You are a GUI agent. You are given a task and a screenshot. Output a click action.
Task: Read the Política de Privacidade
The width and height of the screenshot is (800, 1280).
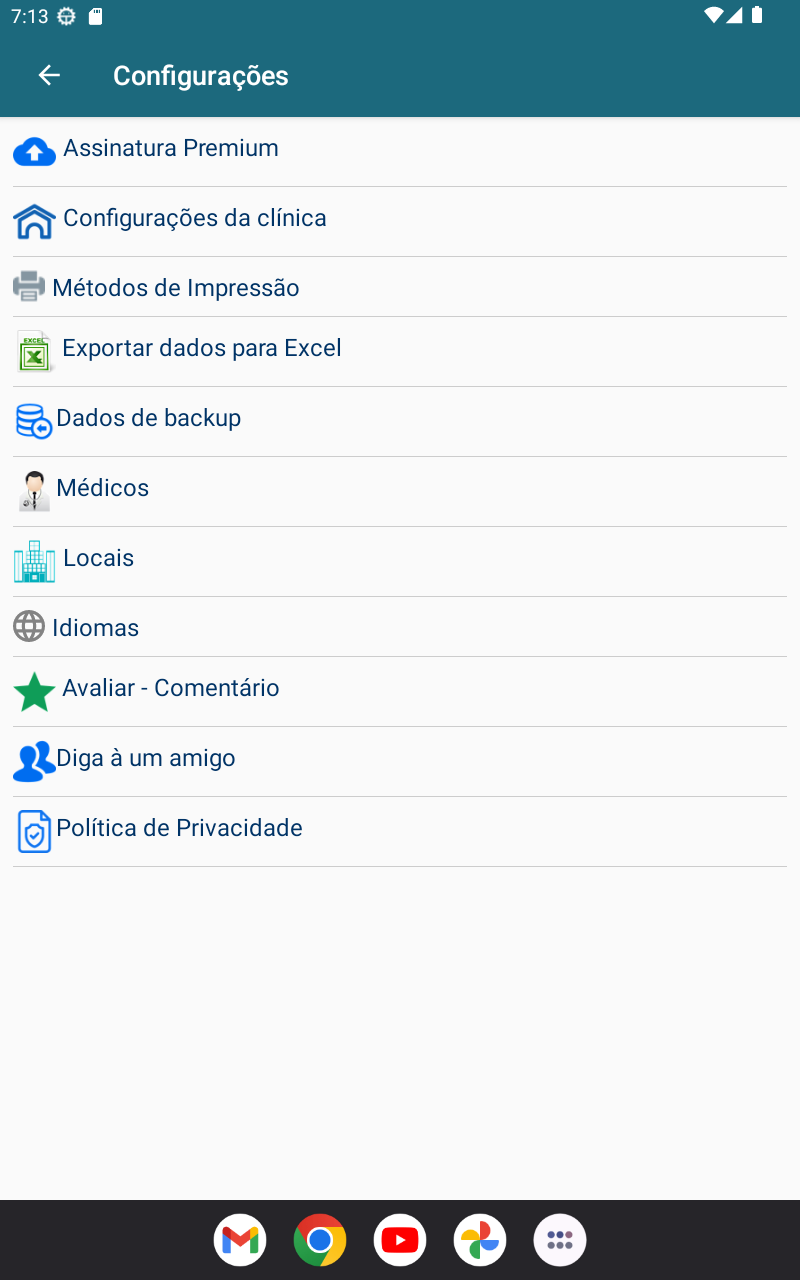tap(179, 829)
